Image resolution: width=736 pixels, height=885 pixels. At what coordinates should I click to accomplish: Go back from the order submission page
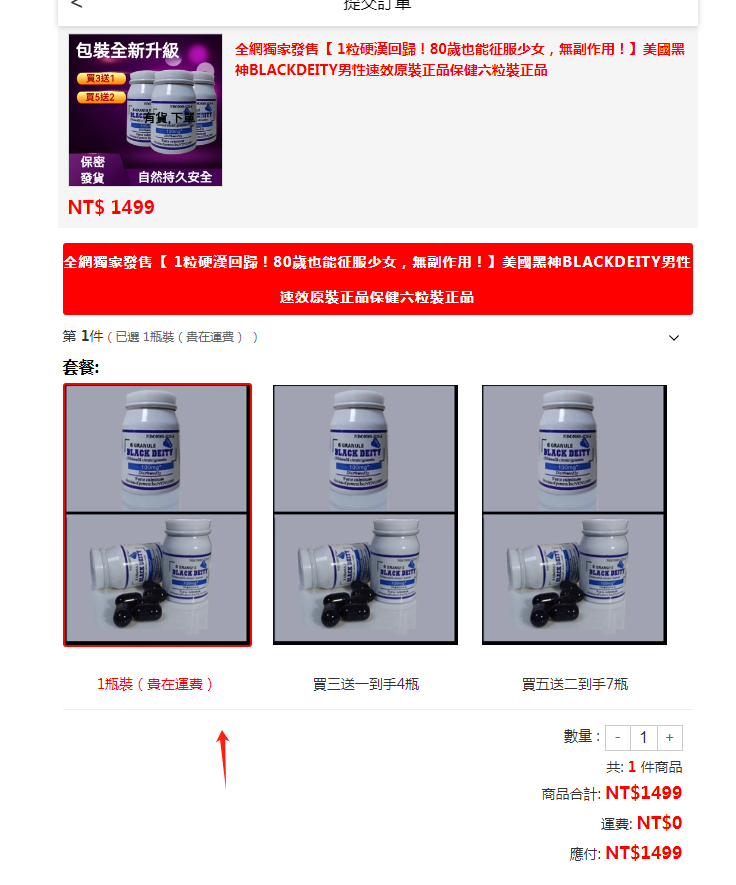tap(77, 5)
